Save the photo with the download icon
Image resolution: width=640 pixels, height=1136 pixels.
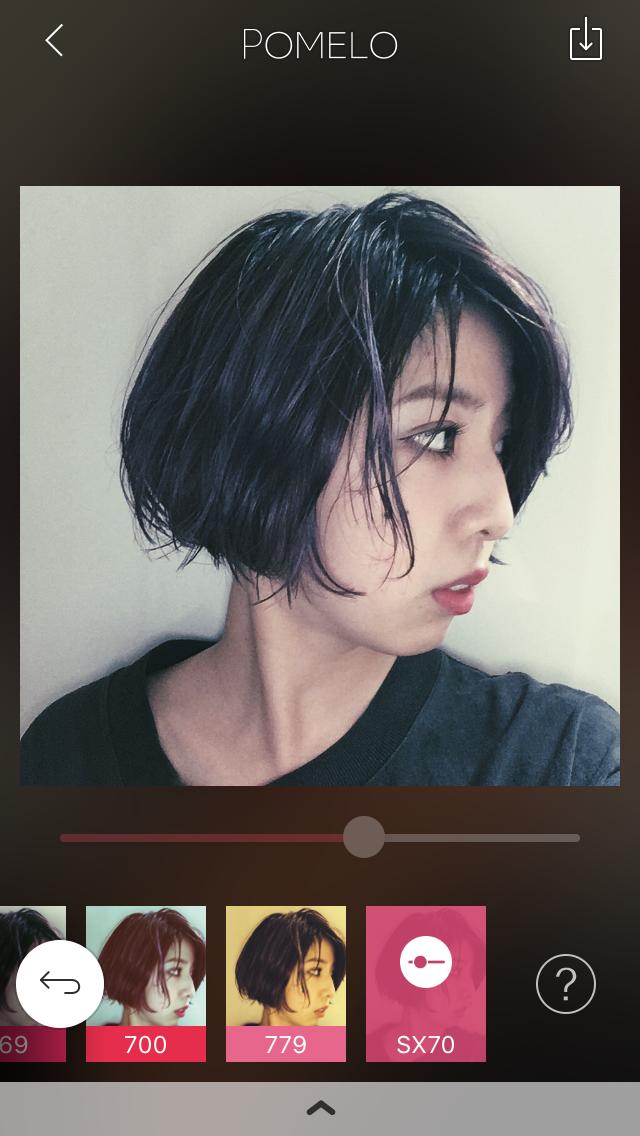[585, 41]
